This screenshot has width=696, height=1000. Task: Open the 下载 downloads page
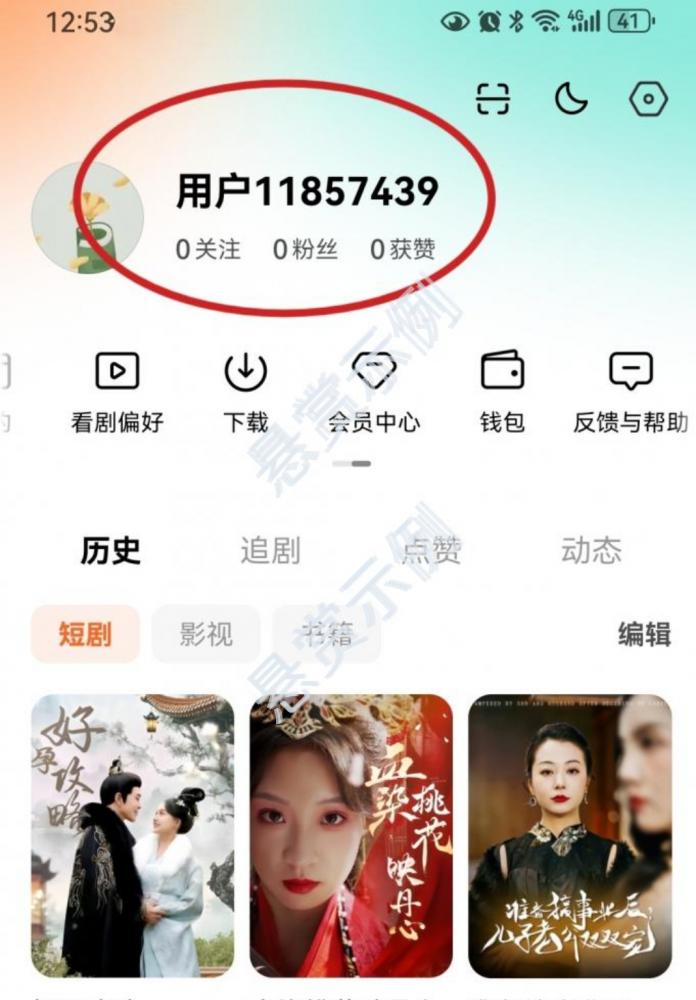pyautogui.click(x=245, y=390)
